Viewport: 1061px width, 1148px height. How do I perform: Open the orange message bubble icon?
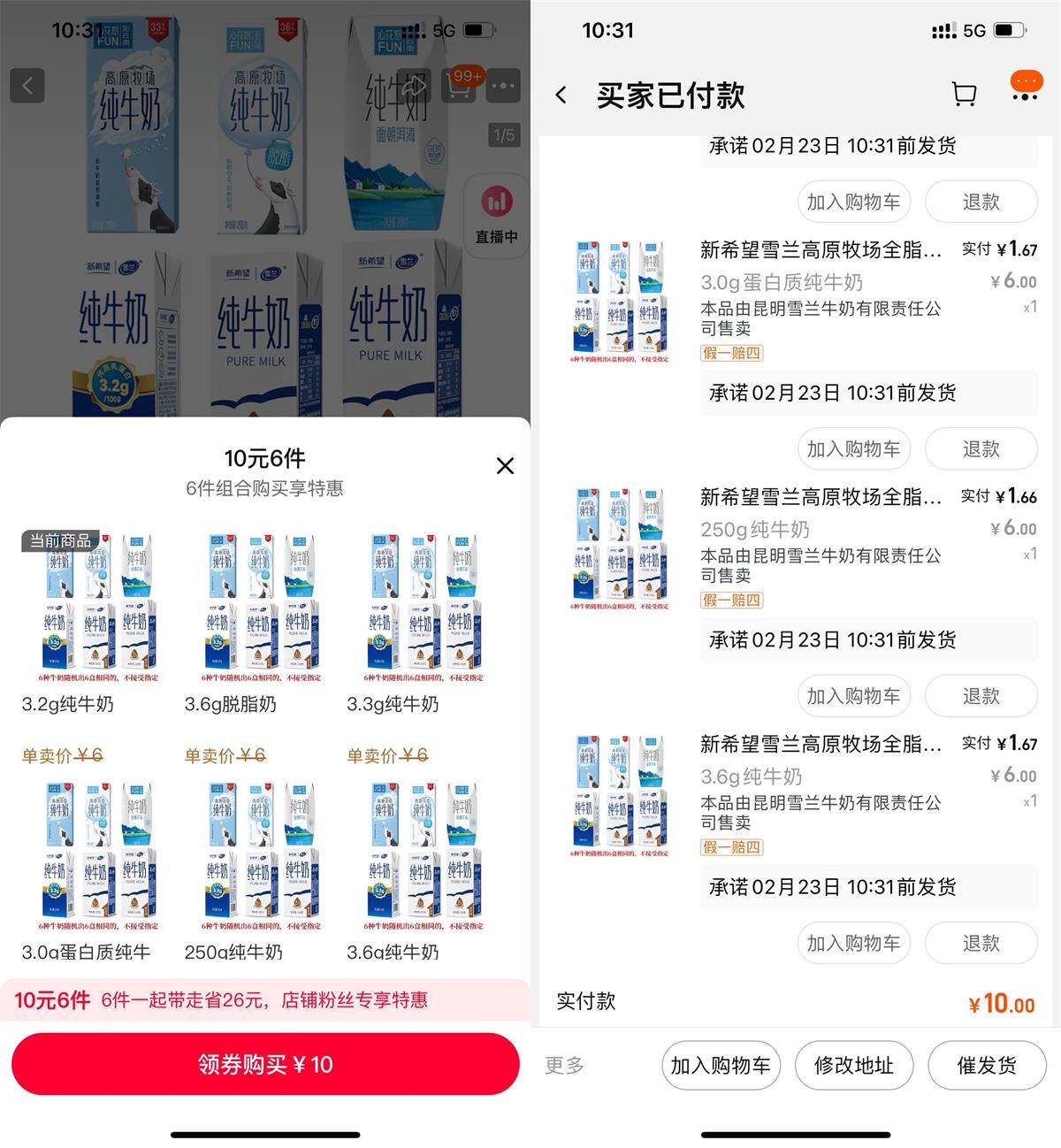[x=1026, y=87]
